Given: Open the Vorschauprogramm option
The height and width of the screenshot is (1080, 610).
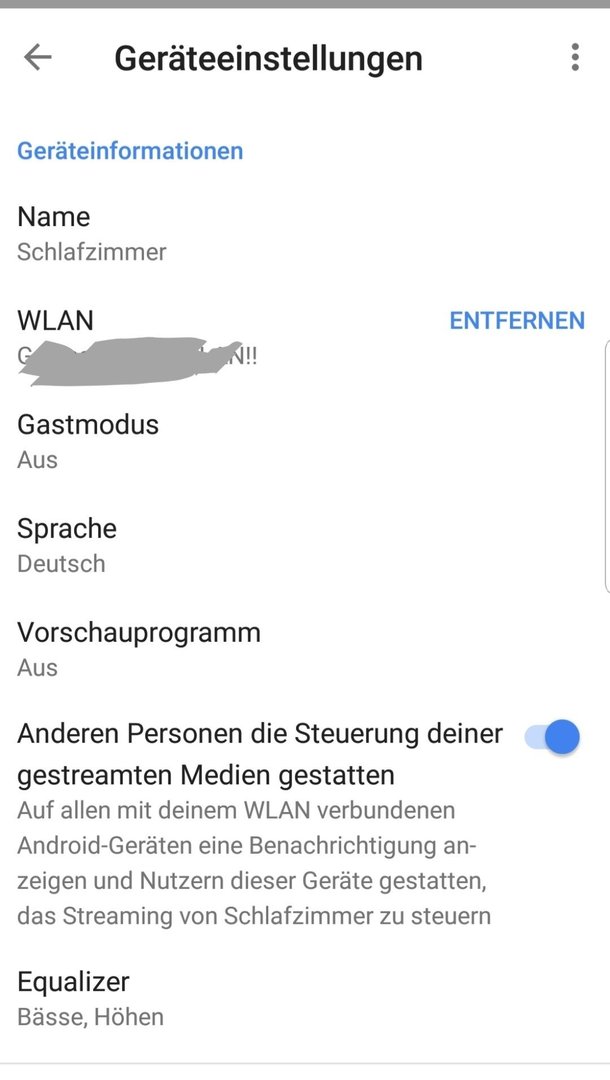Looking at the screenshot, I should (138, 649).
